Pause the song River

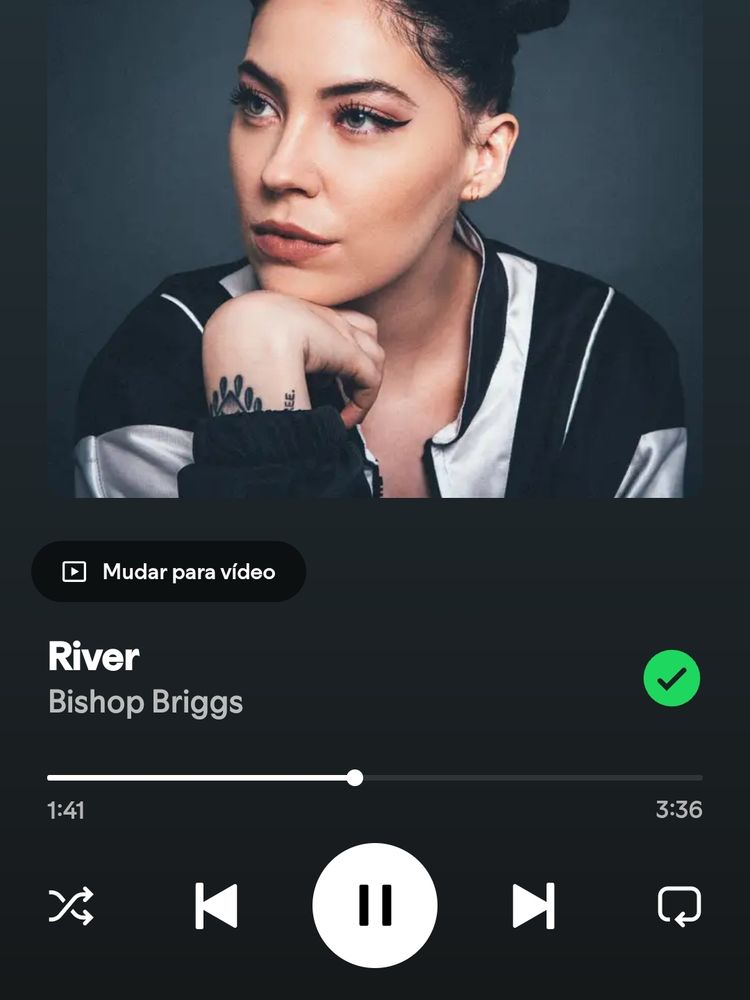375,905
